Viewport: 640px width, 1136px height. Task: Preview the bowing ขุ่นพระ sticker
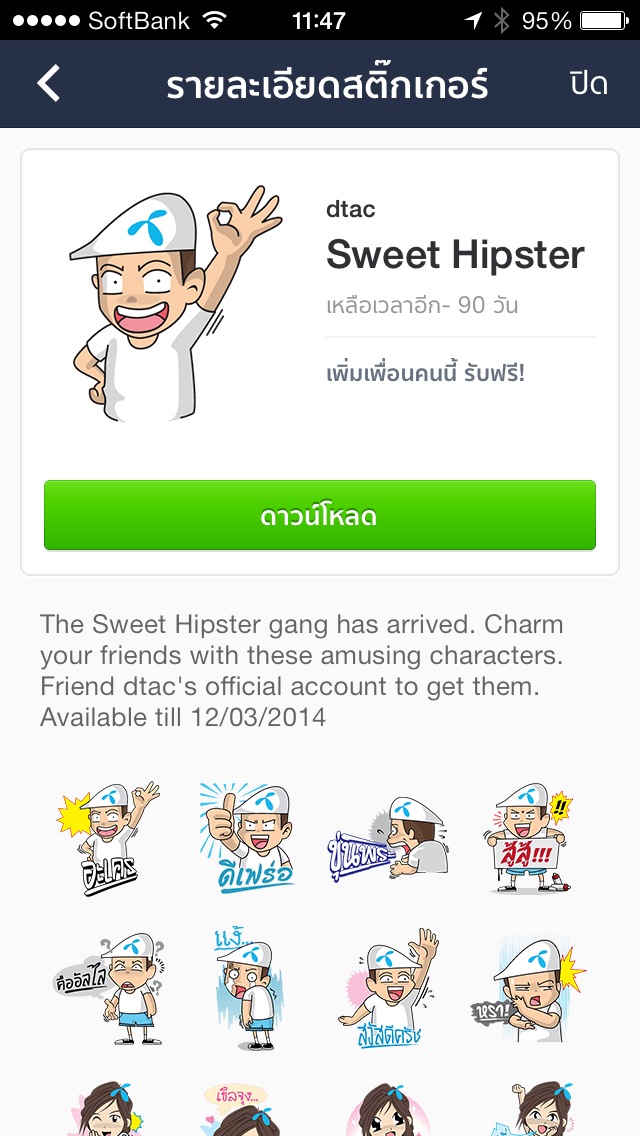click(x=389, y=838)
